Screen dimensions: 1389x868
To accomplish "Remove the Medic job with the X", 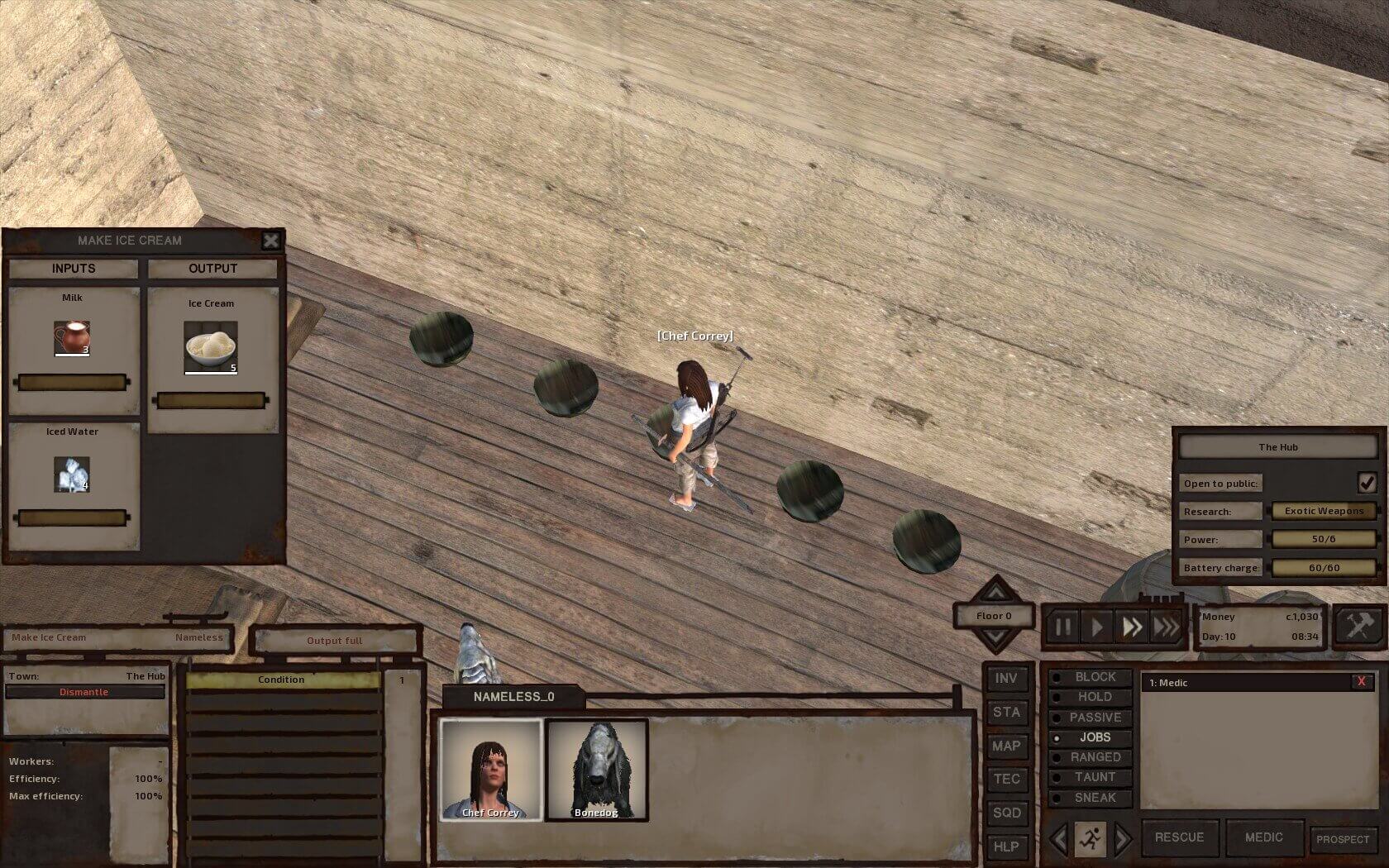I will [x=1361, y=682].
